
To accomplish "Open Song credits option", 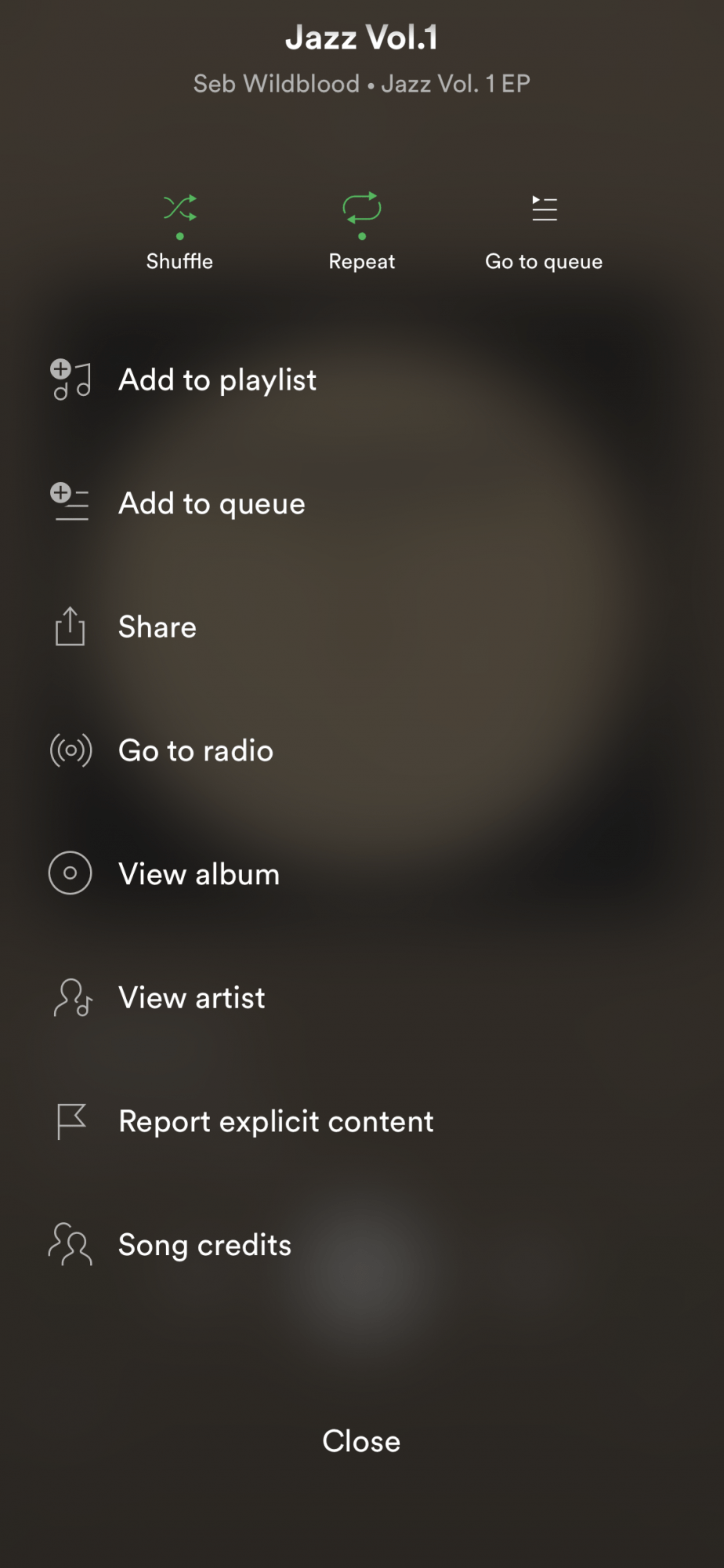I will tap(205, 1244).
